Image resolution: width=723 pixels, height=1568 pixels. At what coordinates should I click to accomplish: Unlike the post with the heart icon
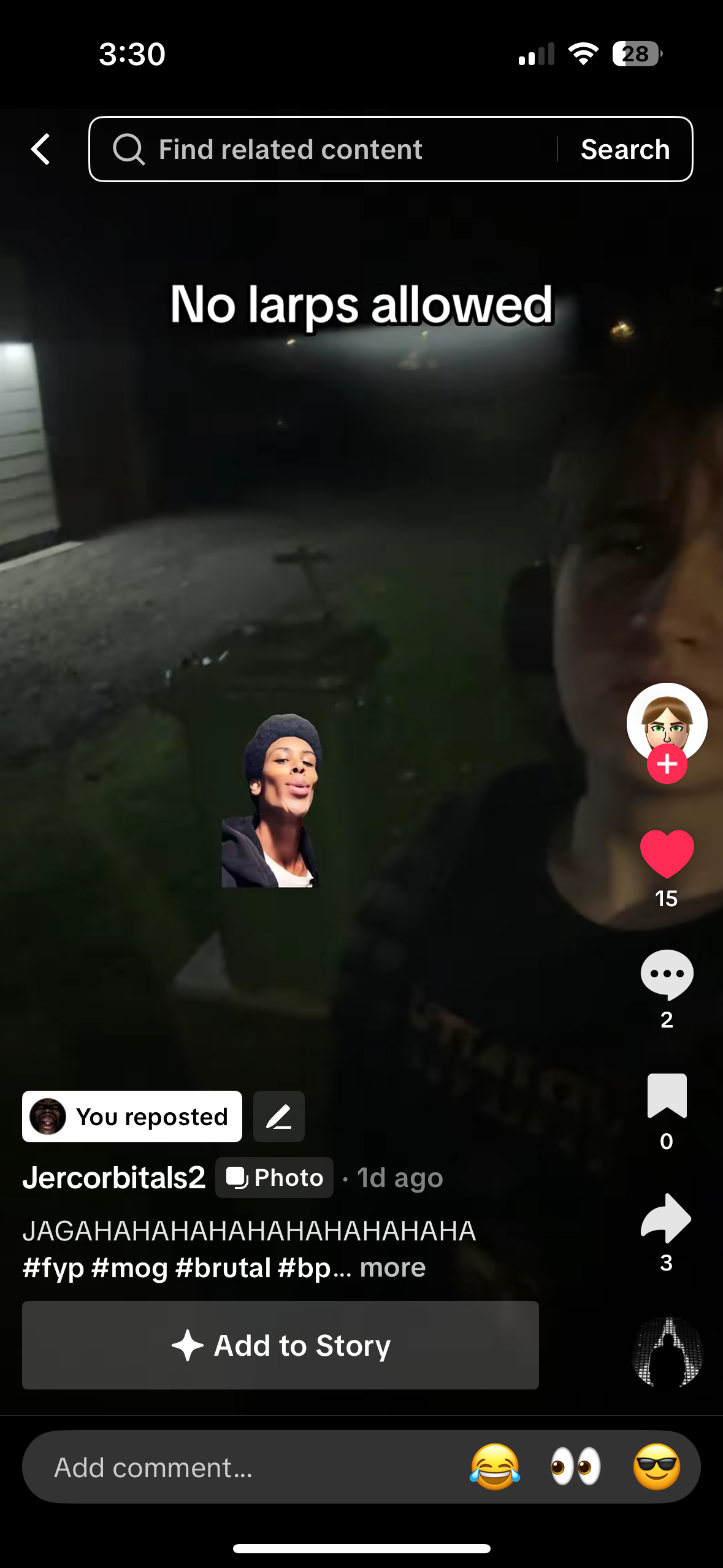click(667, 853)
